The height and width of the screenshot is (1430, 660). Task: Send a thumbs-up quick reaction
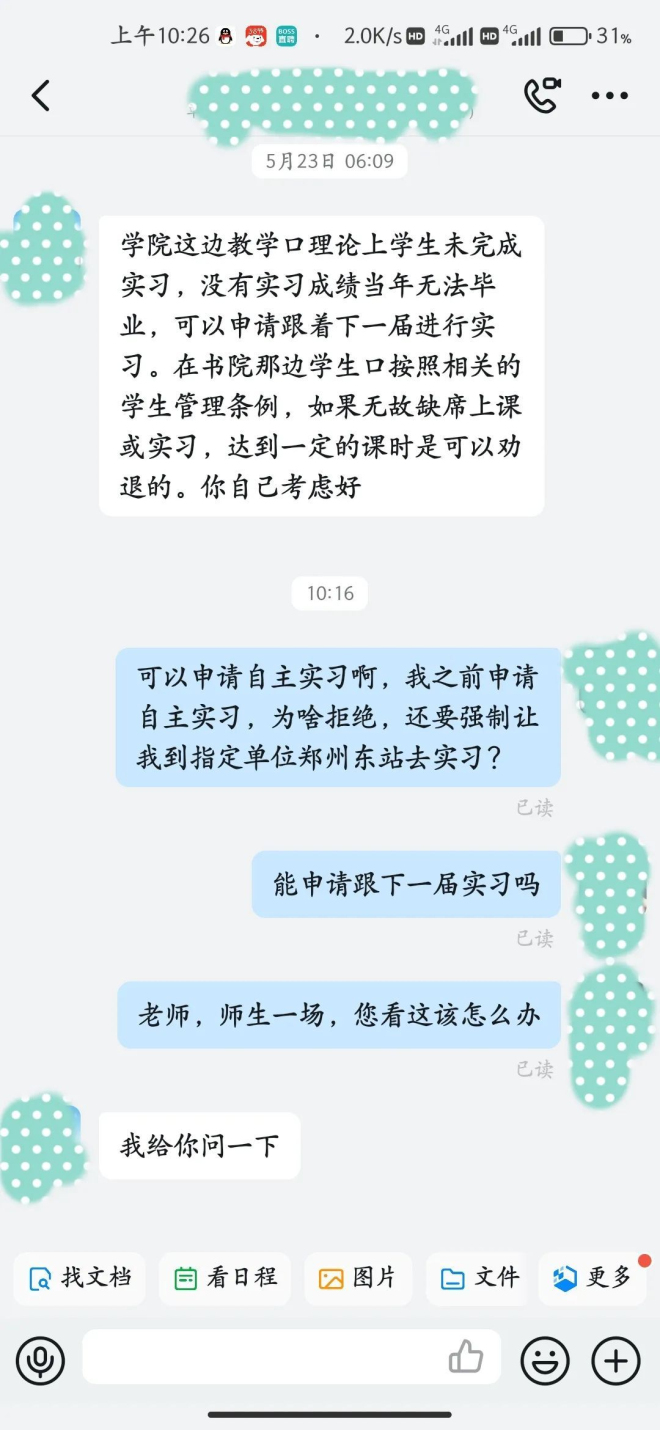tap(466, 1357)
